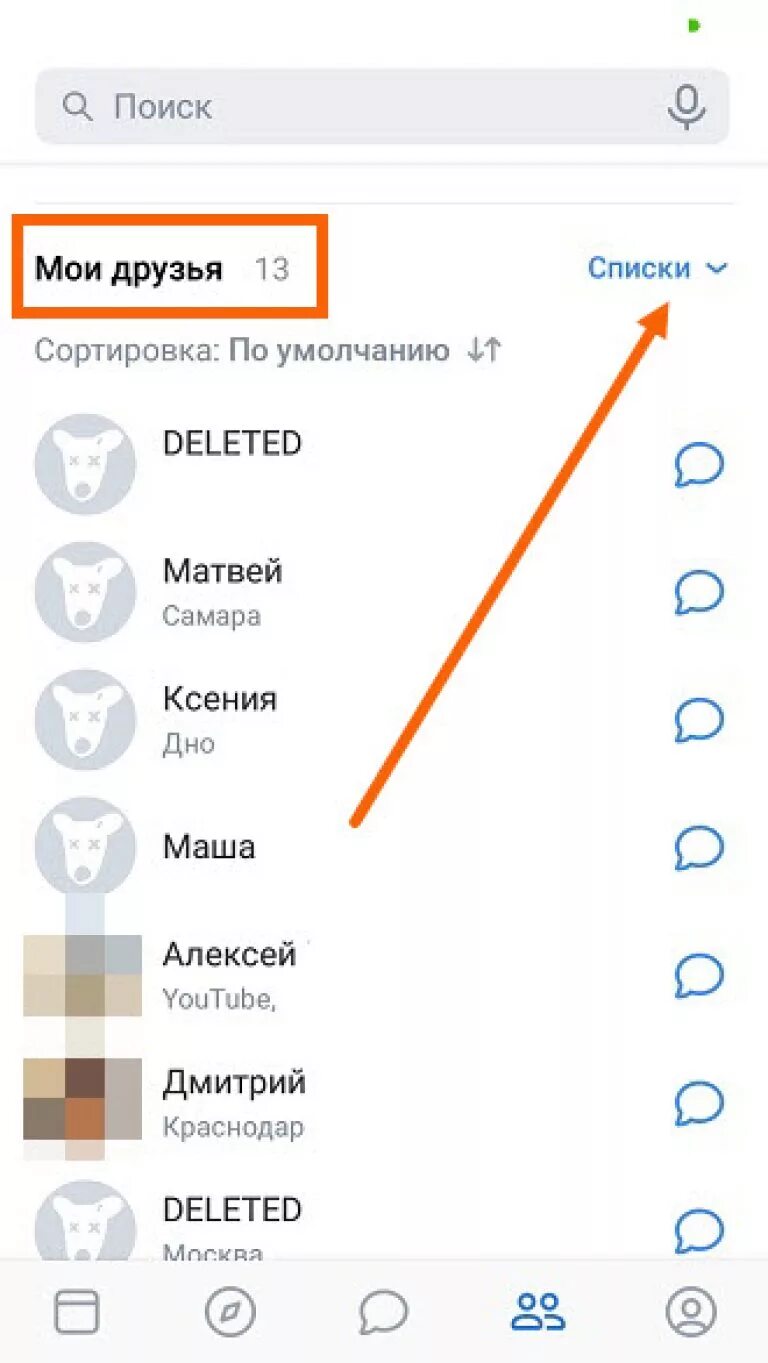Expand the Списки dropdown
This screenshot has height=1363, width=768.
658,268
